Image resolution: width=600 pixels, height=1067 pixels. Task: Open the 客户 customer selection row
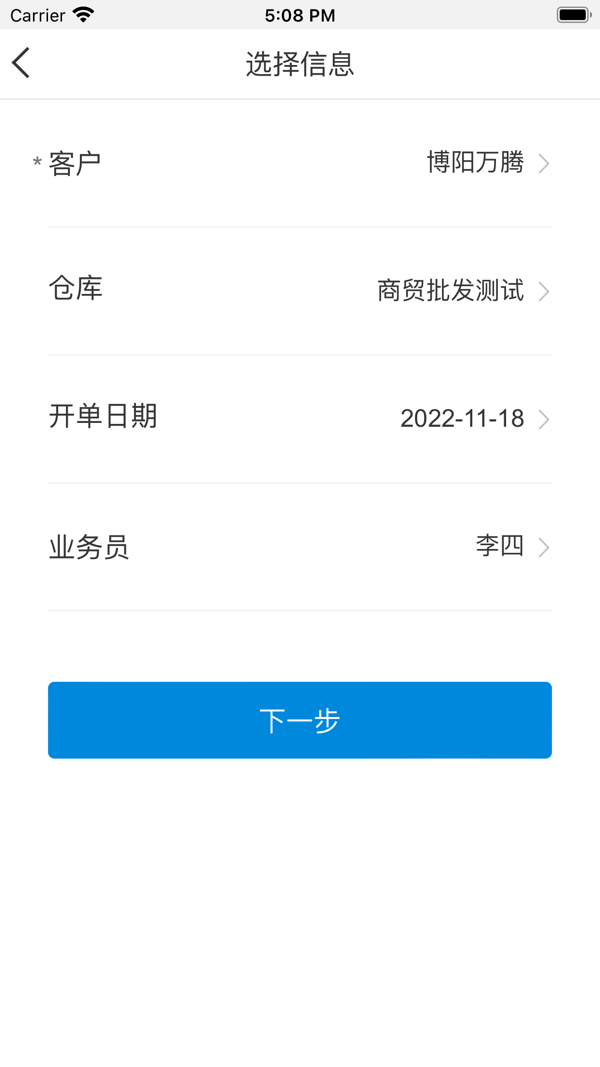(300, 163)
